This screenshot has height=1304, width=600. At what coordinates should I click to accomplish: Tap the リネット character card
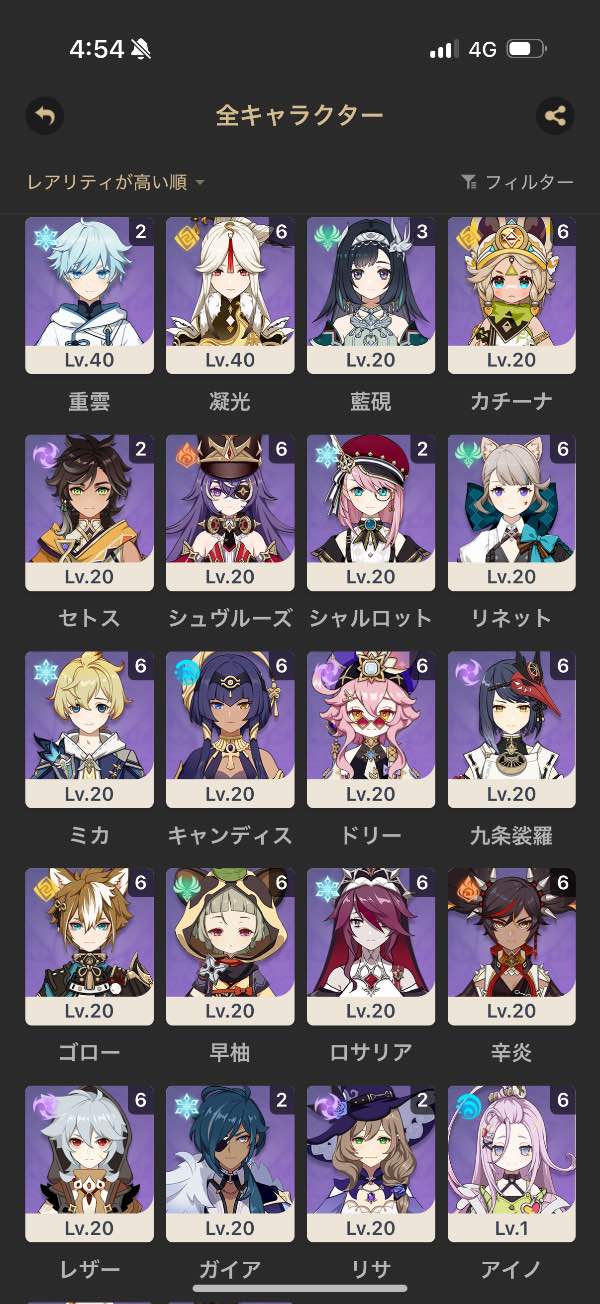point(512,512)
